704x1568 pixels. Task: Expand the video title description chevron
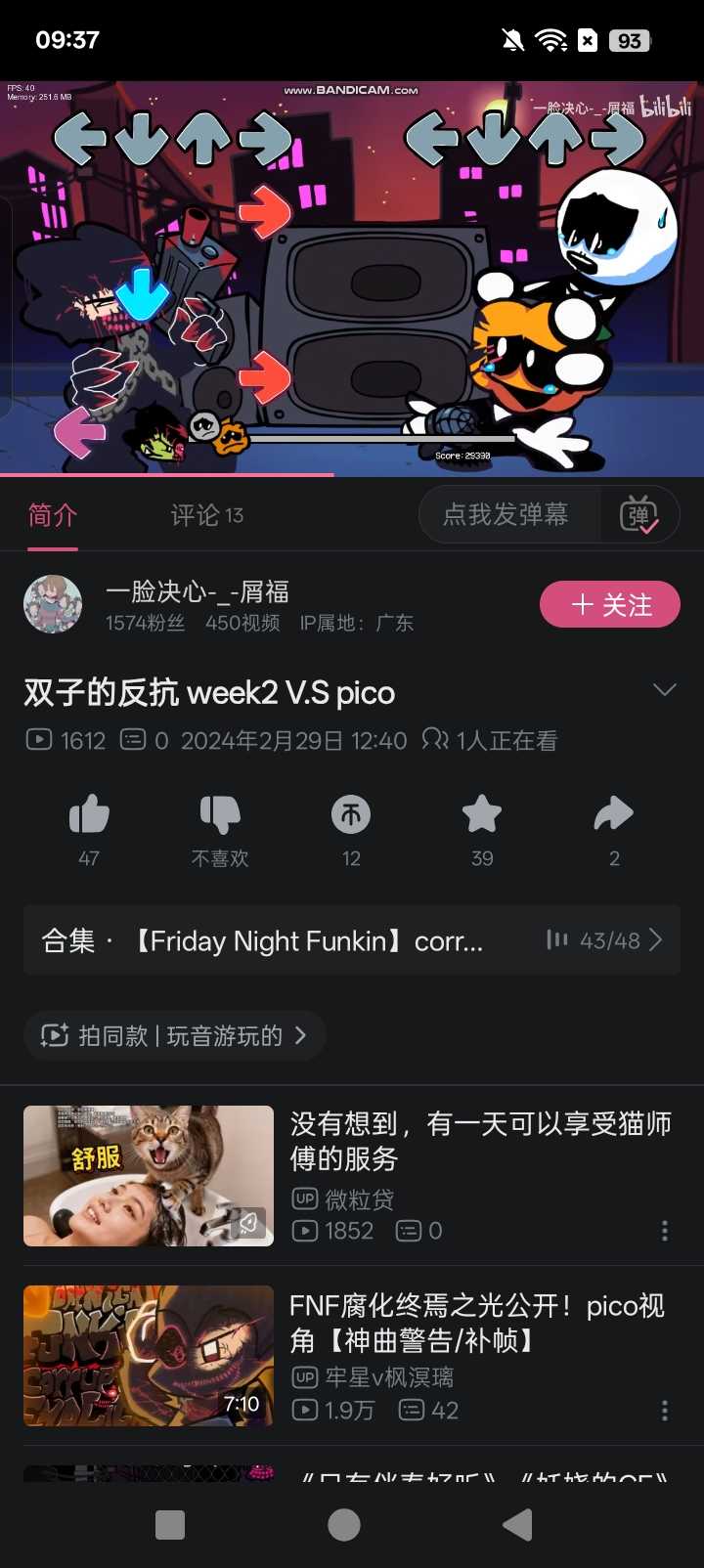click(x=664, y=690)
